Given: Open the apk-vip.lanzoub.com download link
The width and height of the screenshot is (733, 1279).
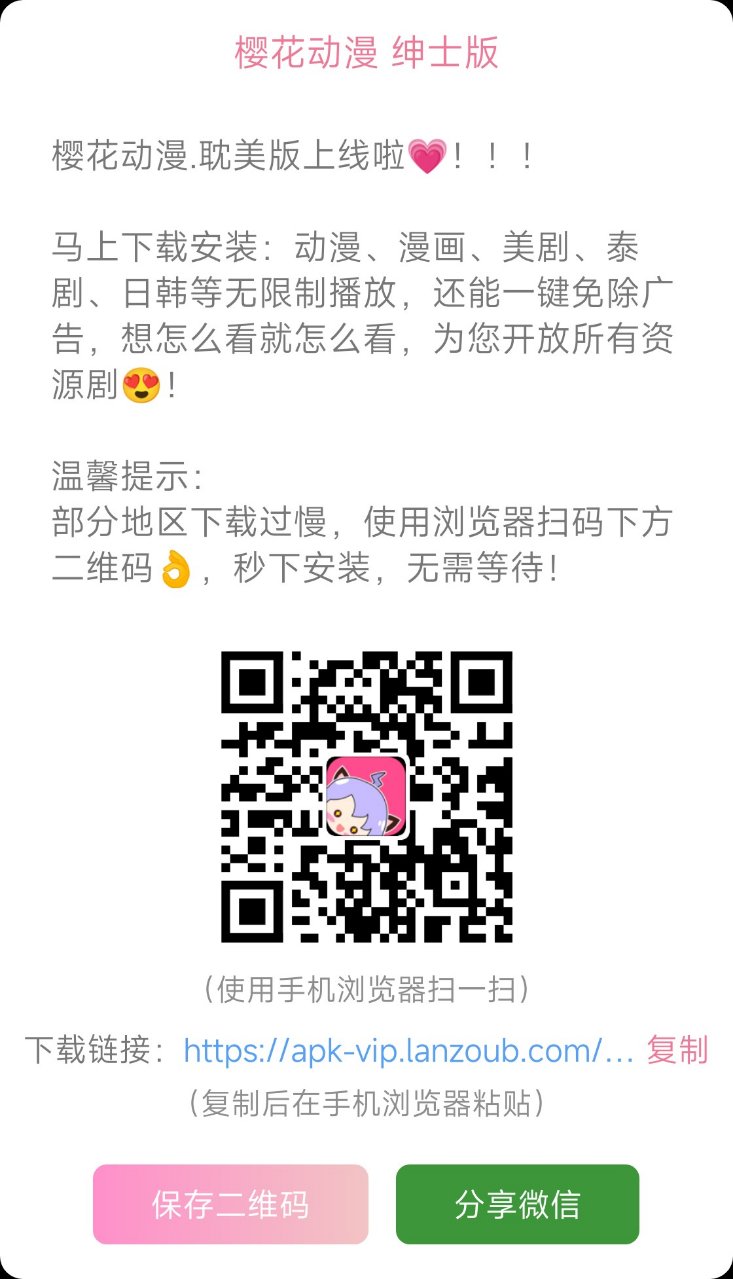Looking at the screenshot, I should [408, 1050].
